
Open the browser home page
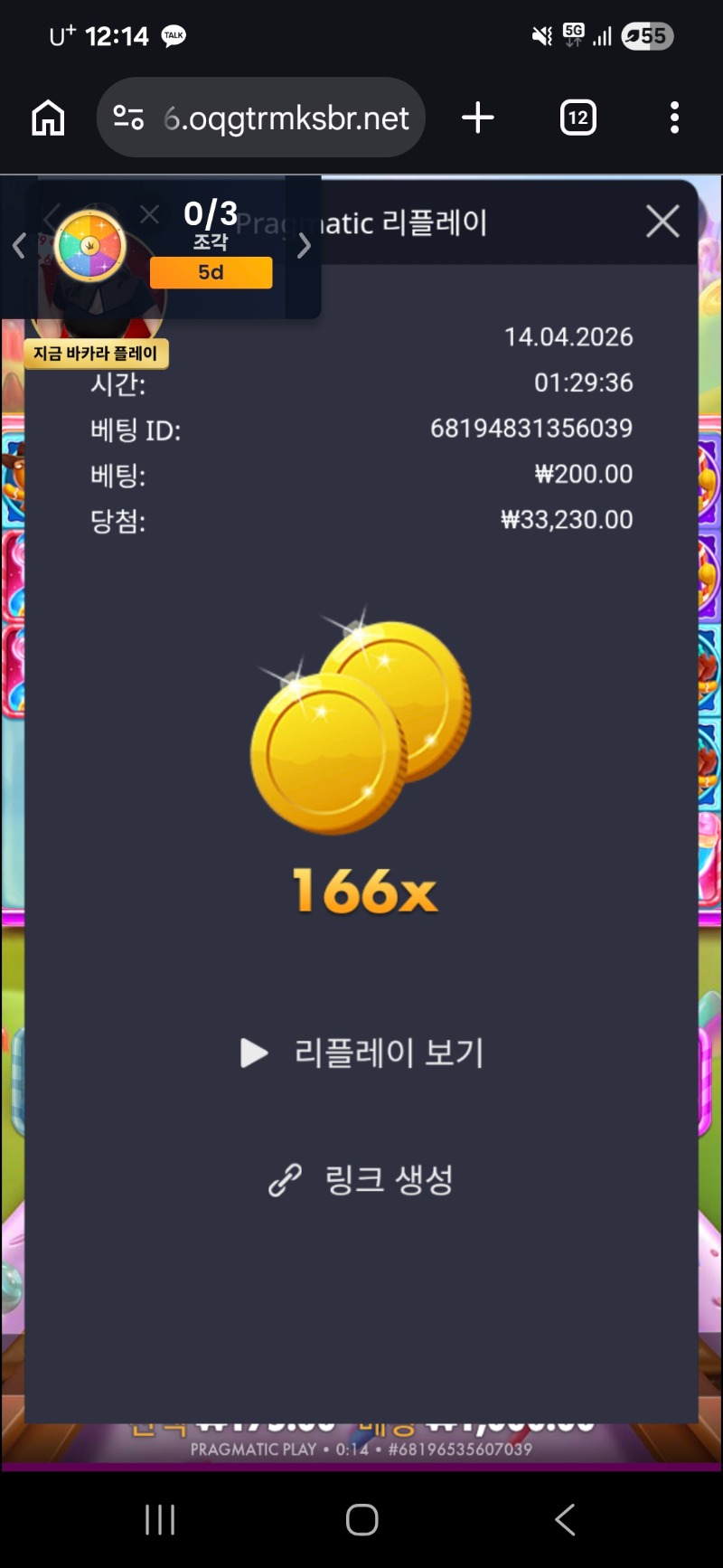(48, 118)
